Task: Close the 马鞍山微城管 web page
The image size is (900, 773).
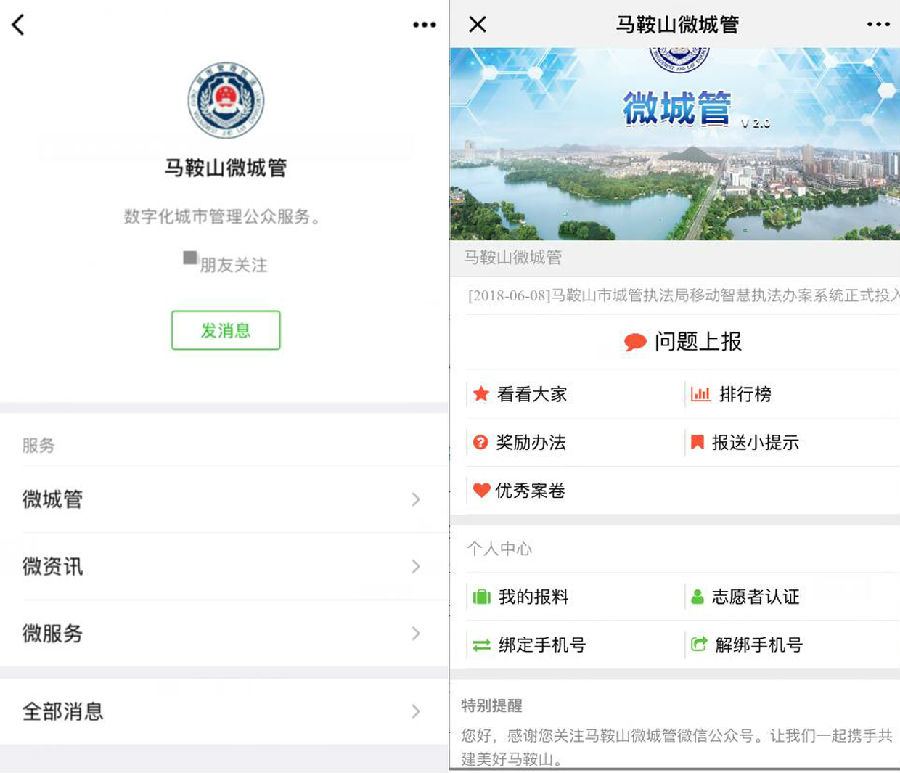Action: 478,25
